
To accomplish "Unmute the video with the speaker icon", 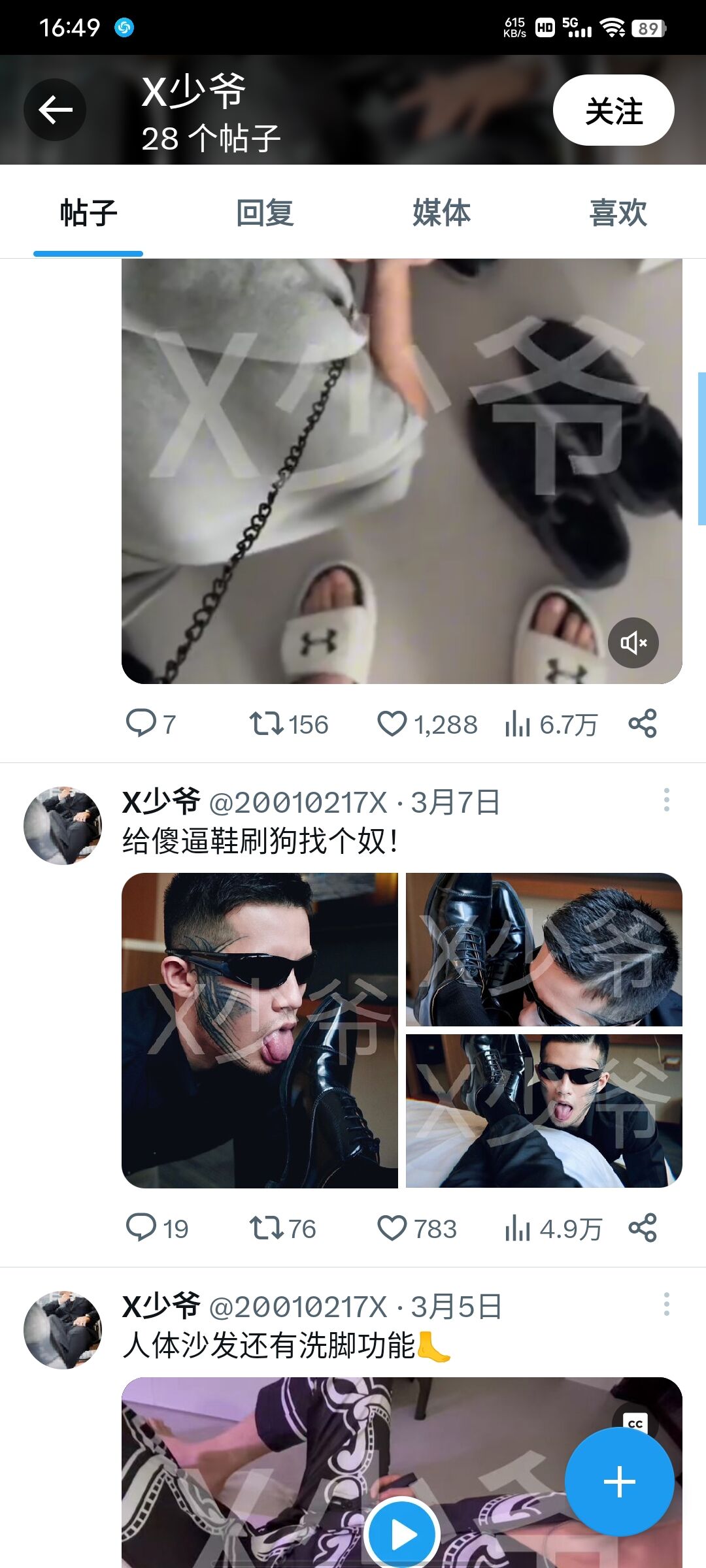I will tap(633, 643).
